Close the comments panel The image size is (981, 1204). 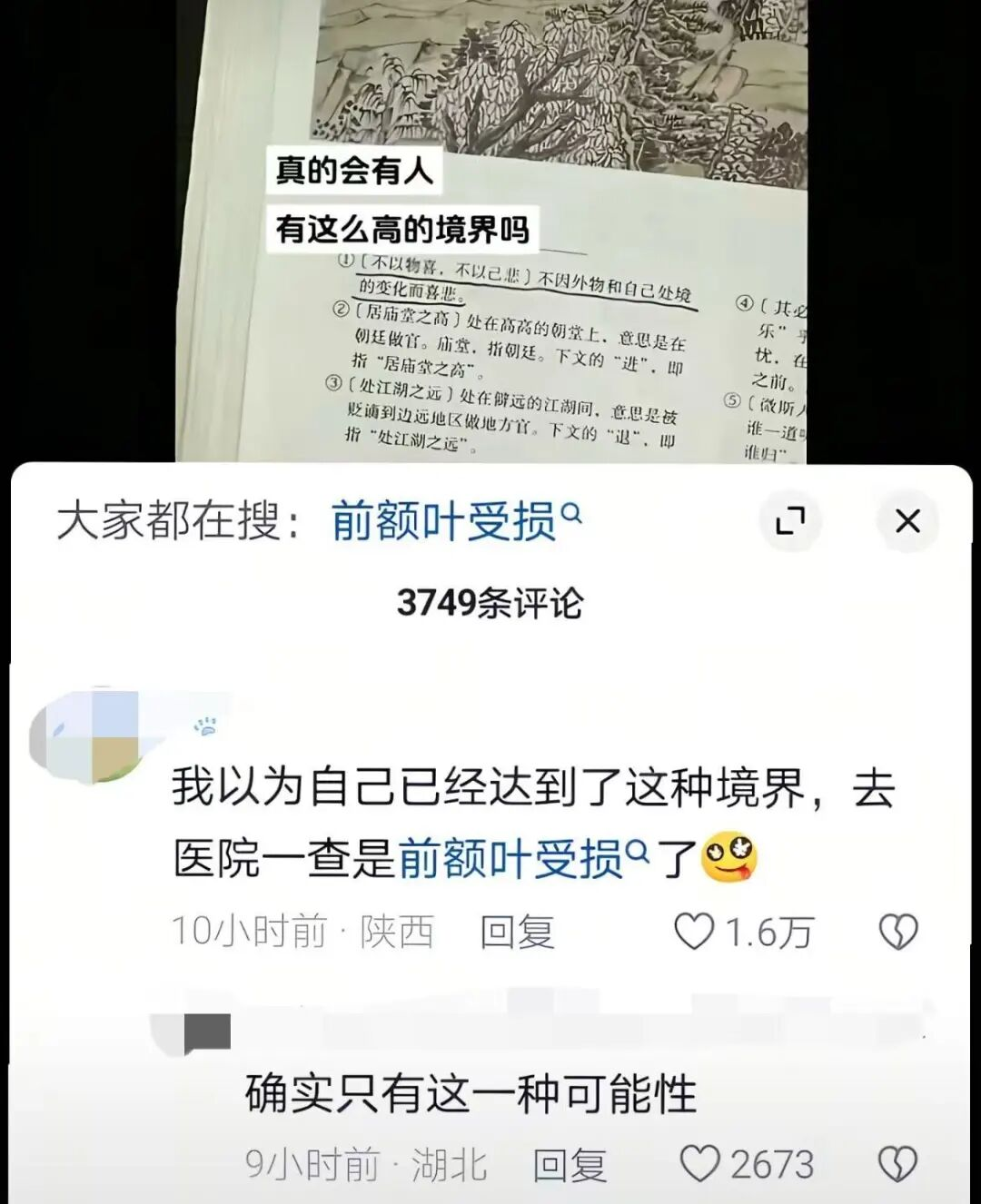point(907,521)
